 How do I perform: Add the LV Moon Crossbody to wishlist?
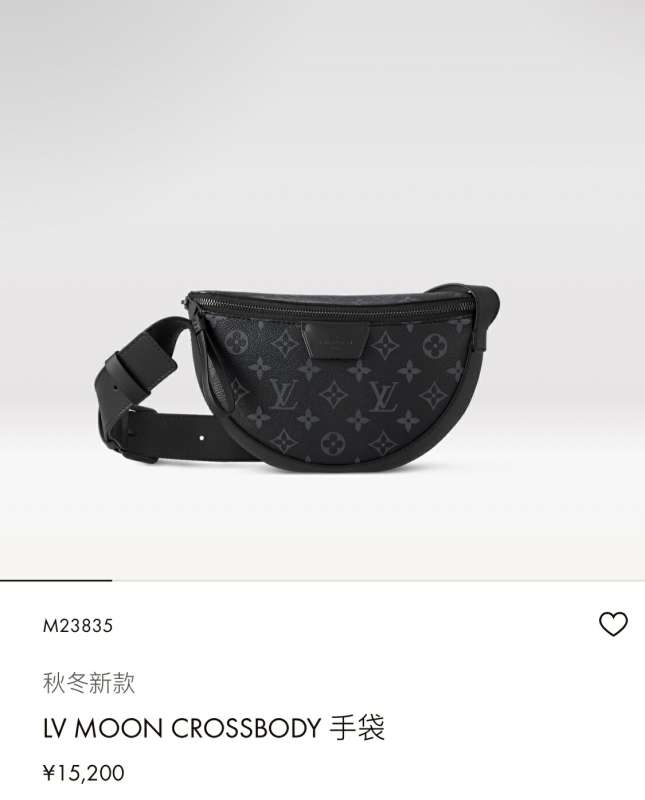pos(612,625)
